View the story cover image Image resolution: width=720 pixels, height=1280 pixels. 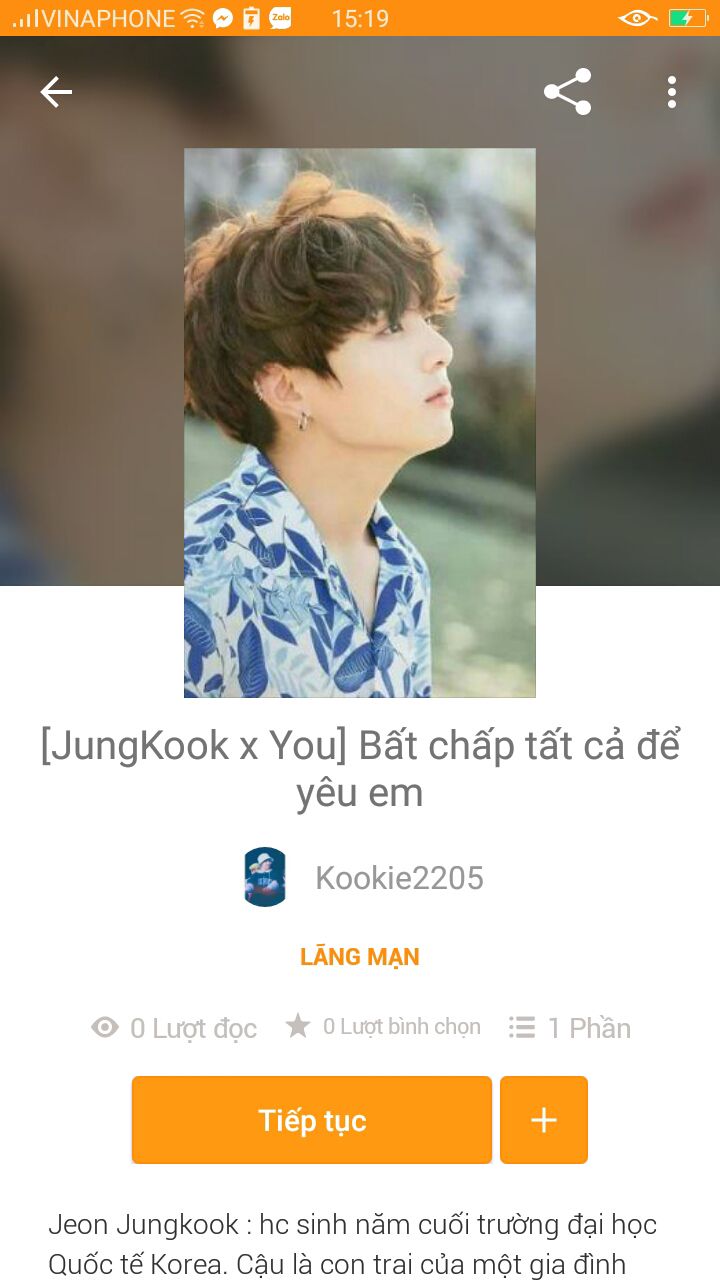[x=360, y=423]
